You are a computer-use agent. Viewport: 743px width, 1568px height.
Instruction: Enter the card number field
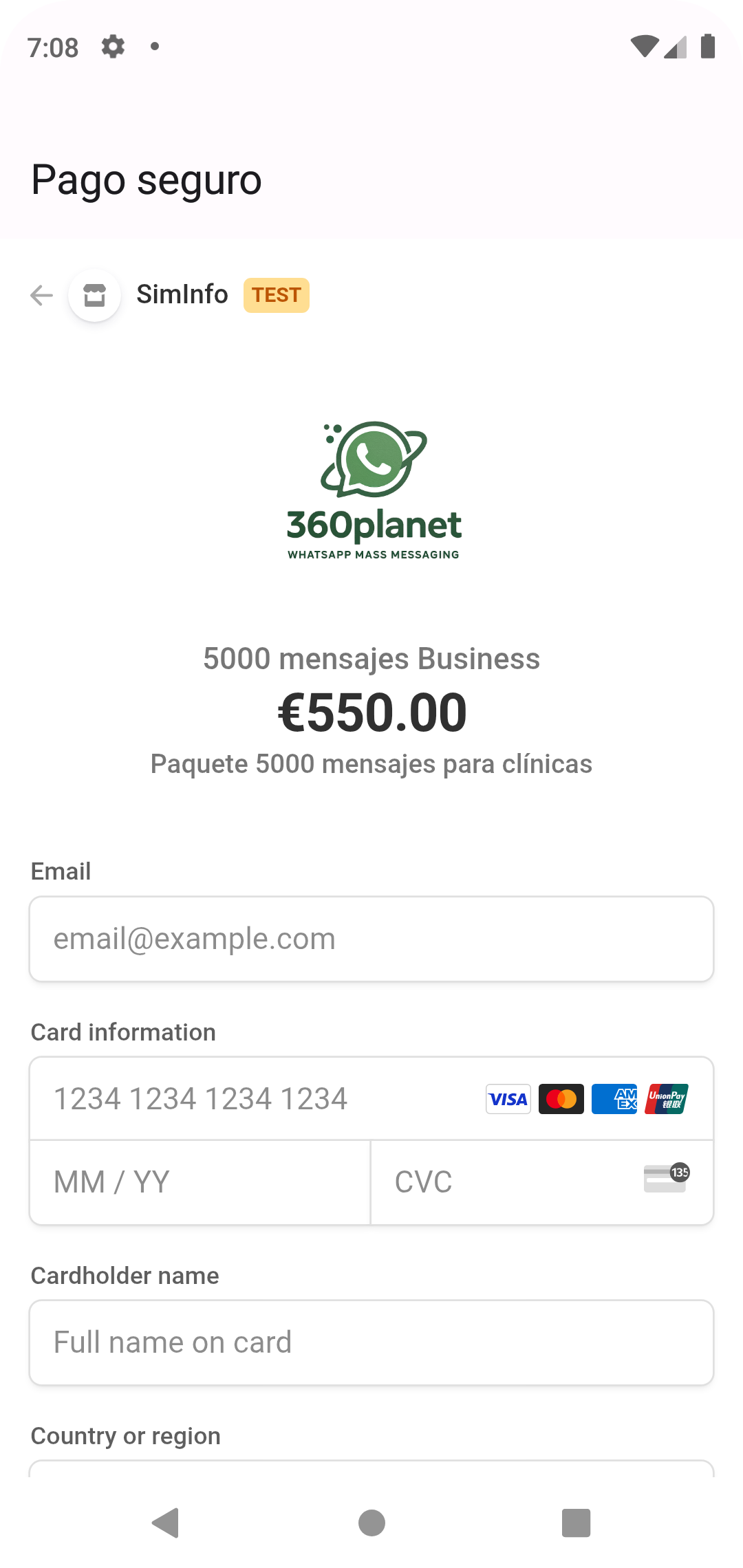coord(261,1098)
